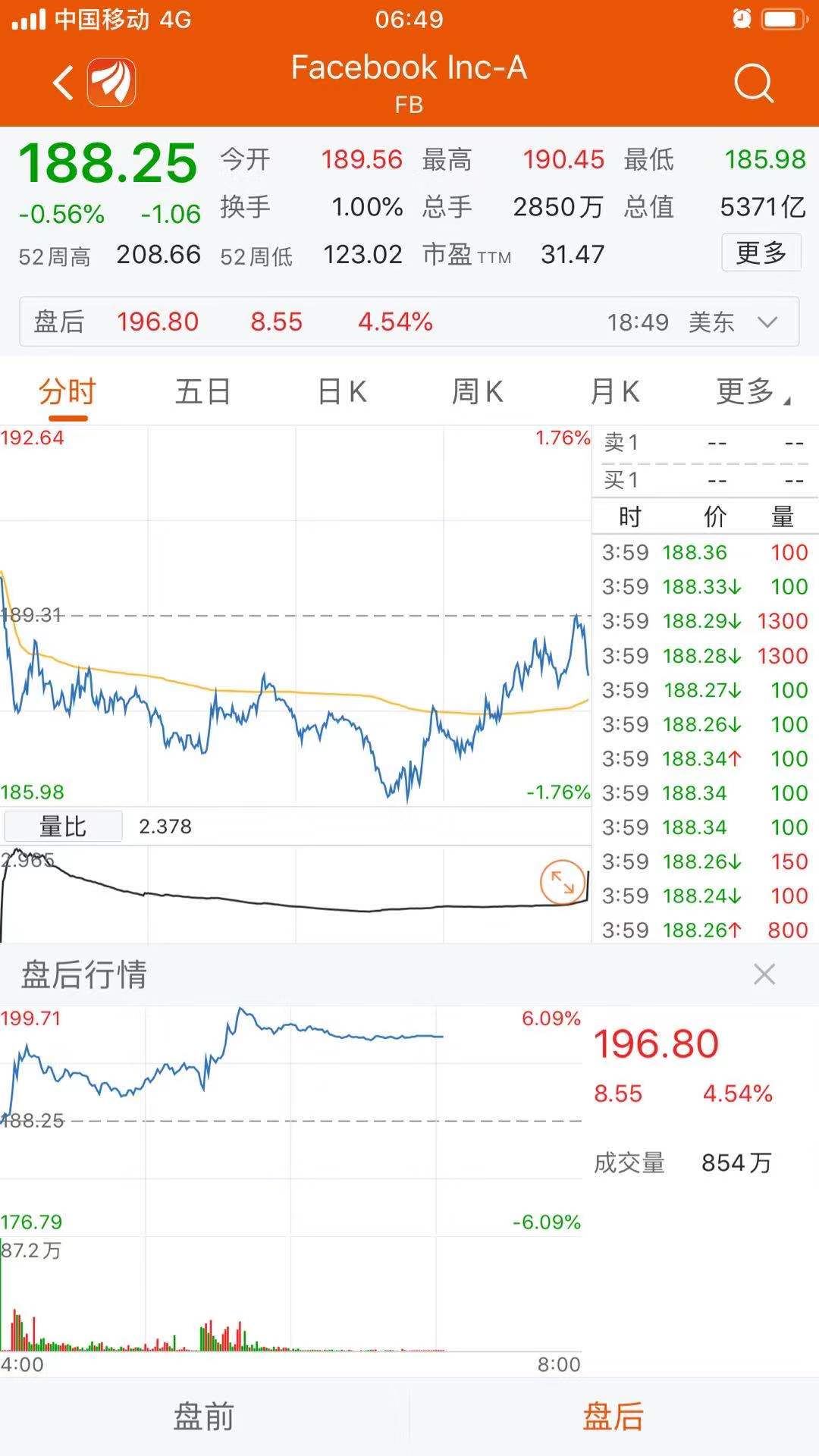Open the 周K chart tab
The image size is (819, 1456).
click(x=477, y=393)
